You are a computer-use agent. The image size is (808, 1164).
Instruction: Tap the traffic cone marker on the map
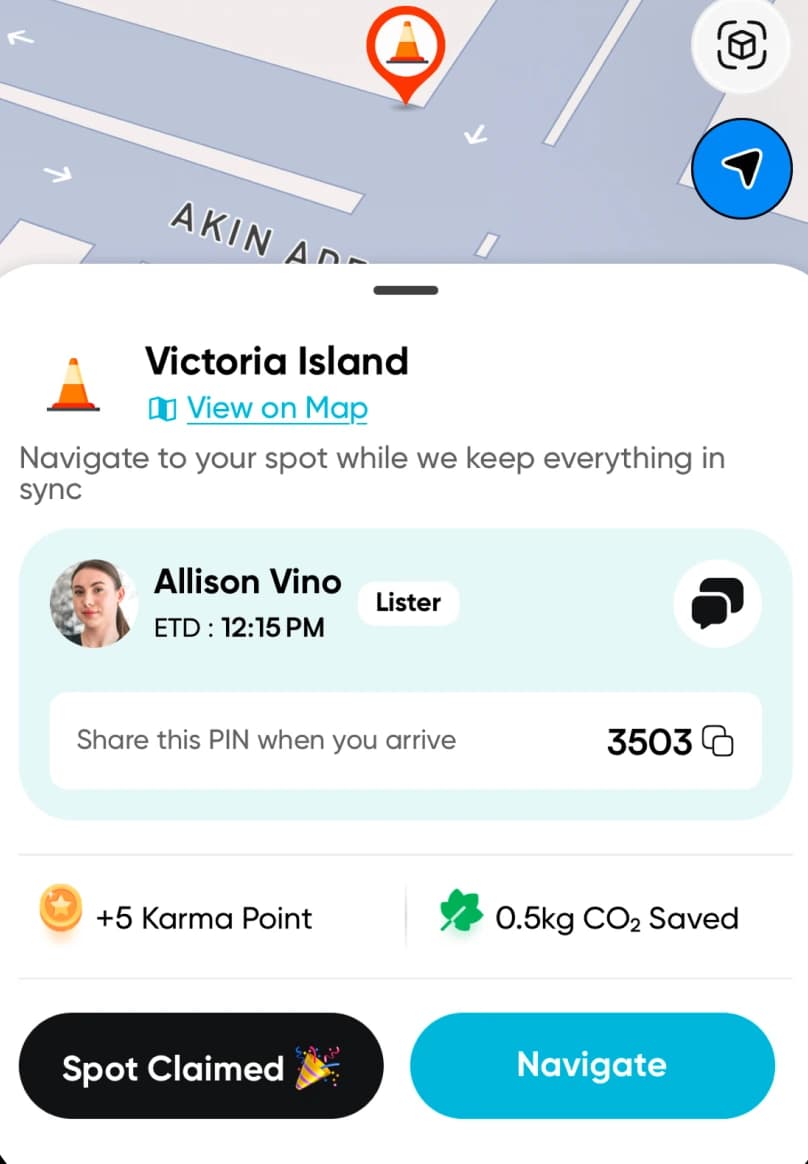point(404,46)
